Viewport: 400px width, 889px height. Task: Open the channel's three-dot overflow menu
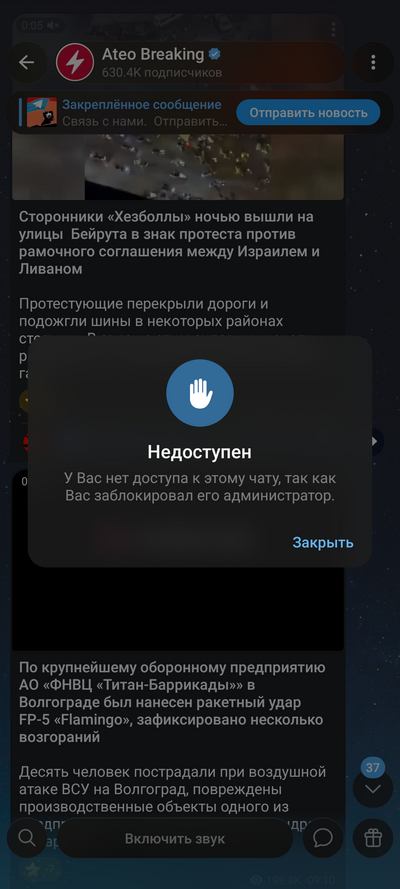pos(373,62)
